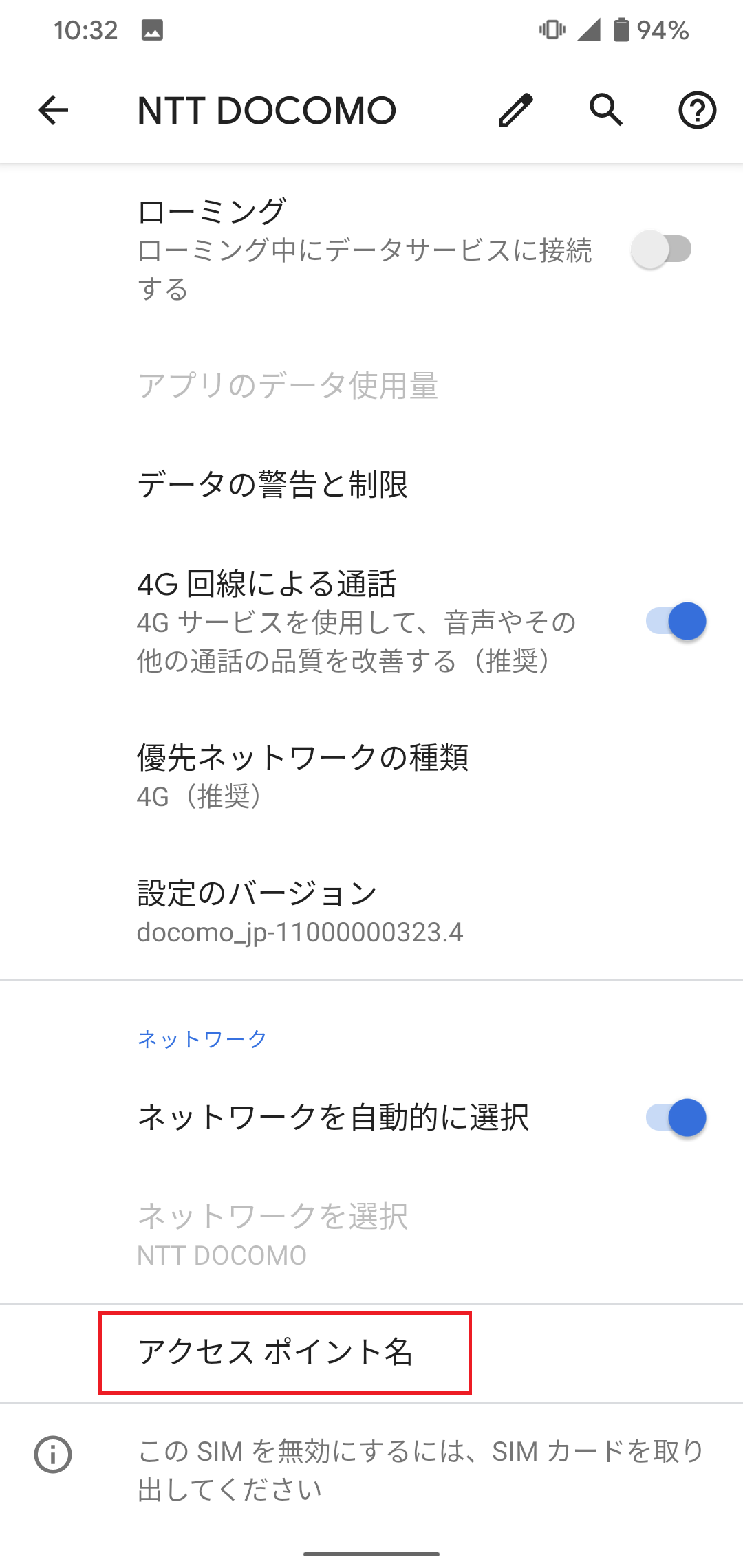Click the back arrow in the header
The image size is (743, 1568).
pyautogui.click(x=52, y=110)
